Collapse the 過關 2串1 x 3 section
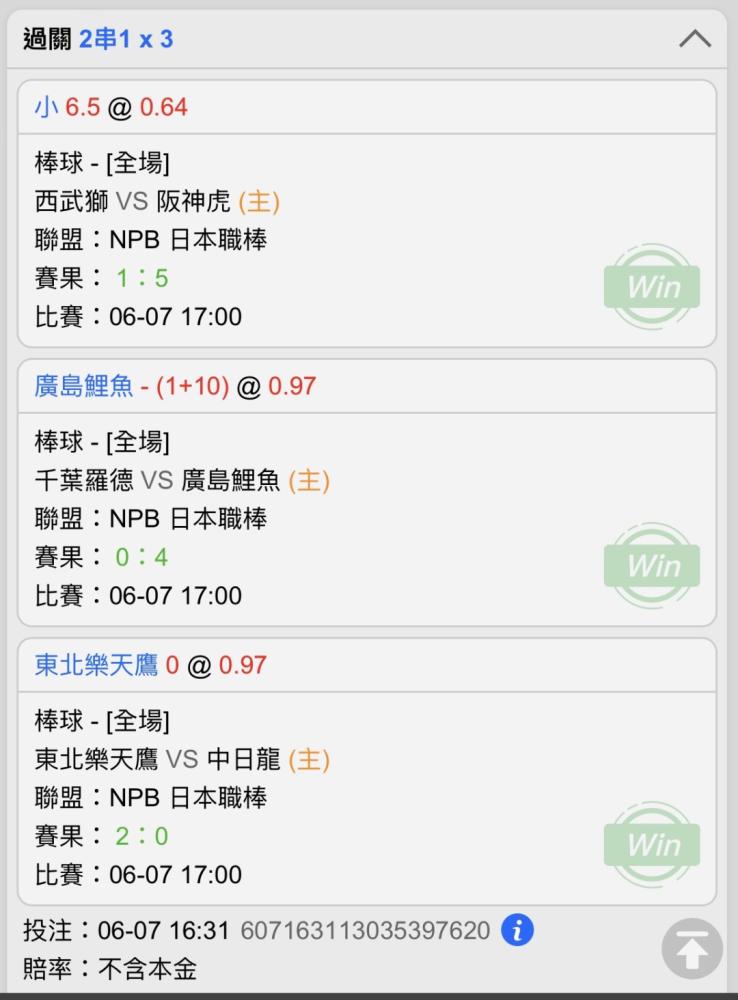The image size is (738, 1000). tap(695, 39)
